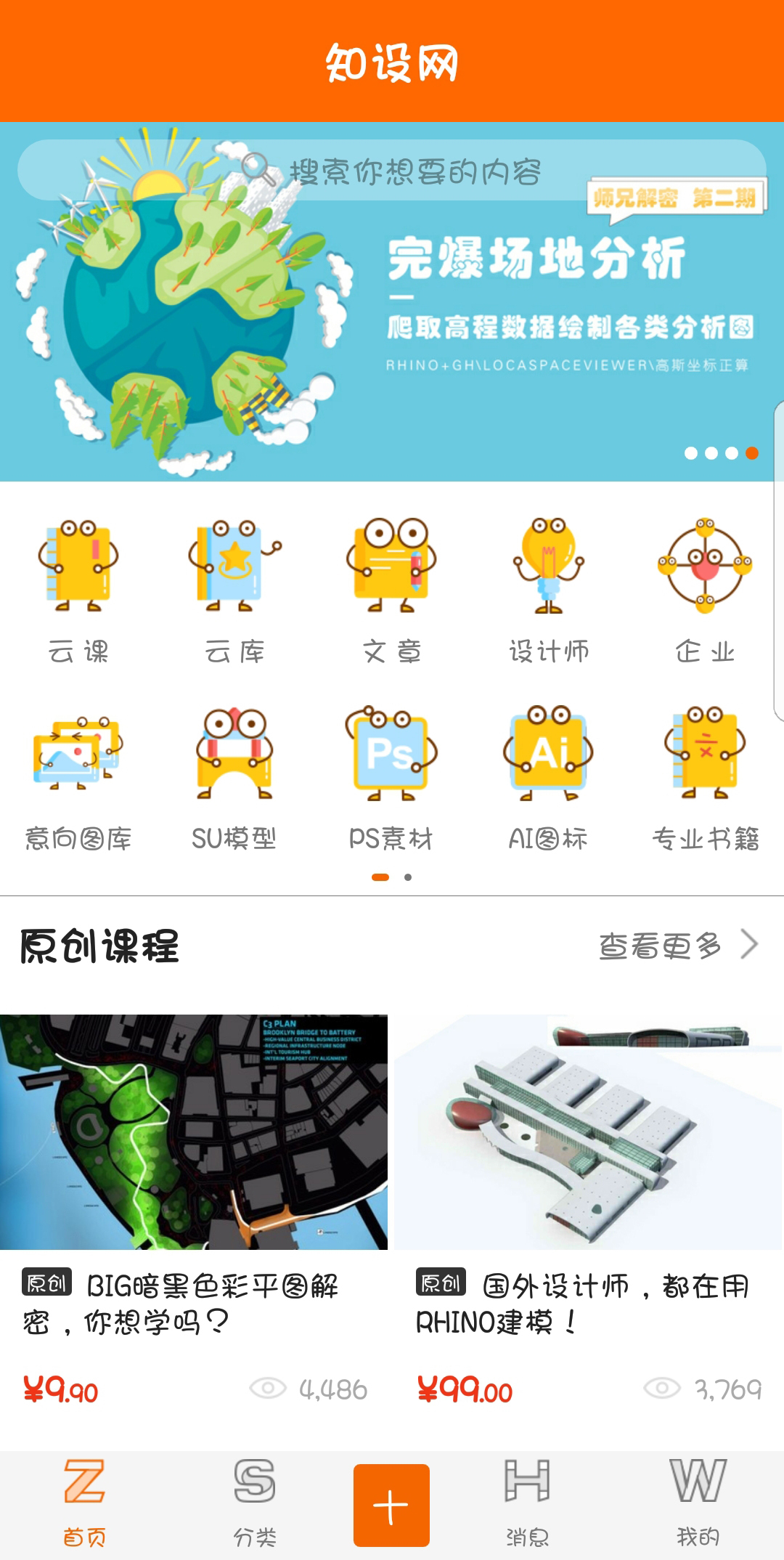Go to the 文章 section
784x1560 pixels.
pos(392,590)
